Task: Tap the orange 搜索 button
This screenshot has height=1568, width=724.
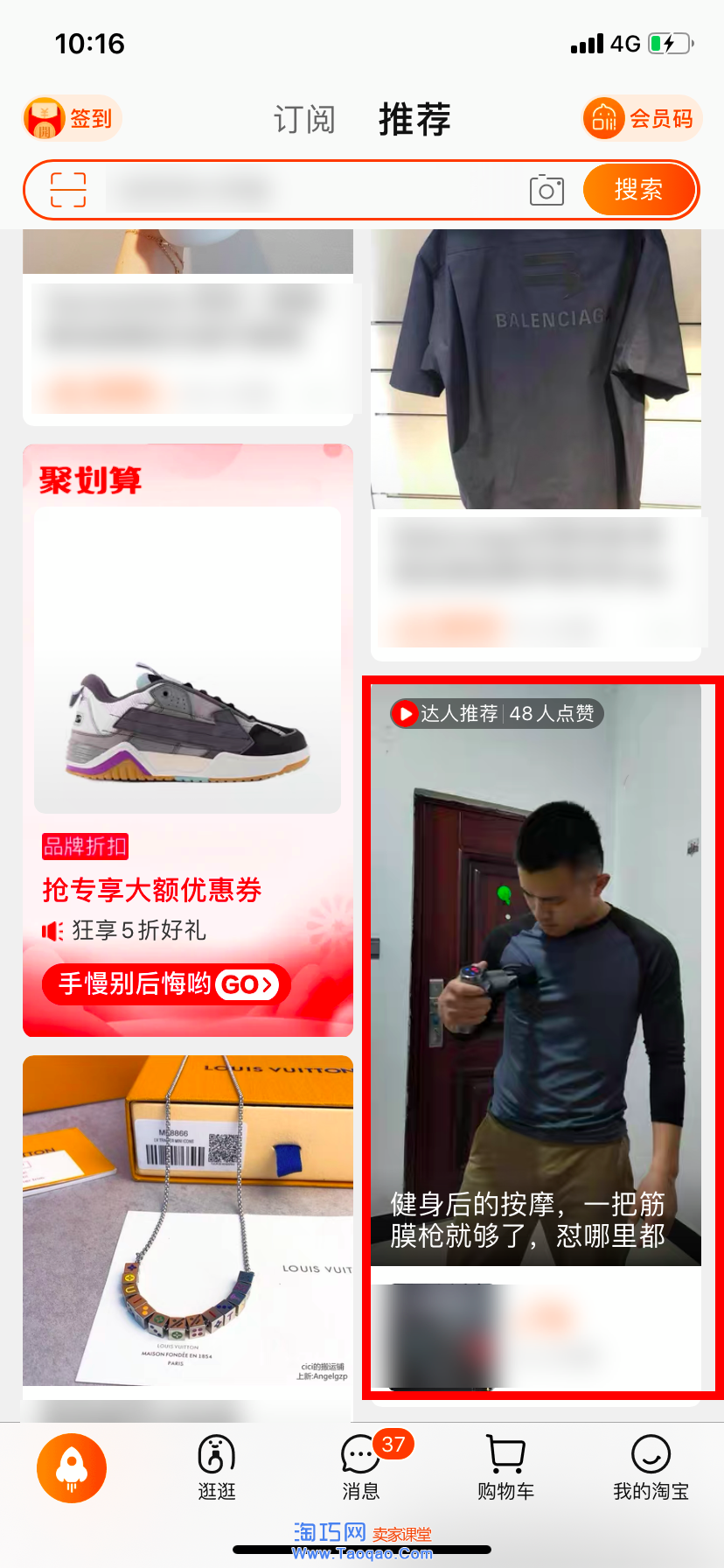Action: coord(638,190)
